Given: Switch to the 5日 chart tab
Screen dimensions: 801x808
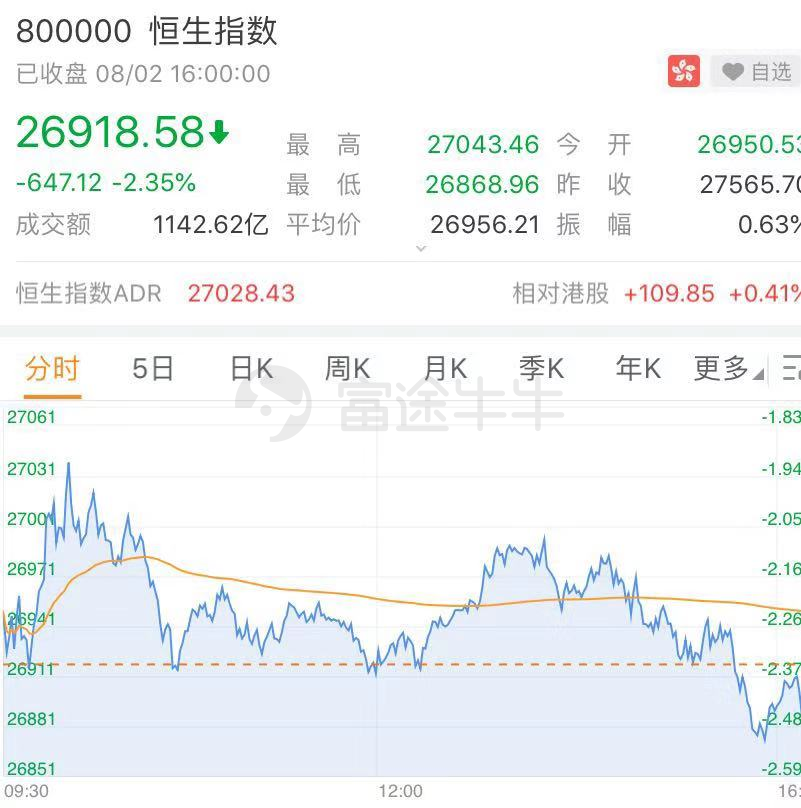Looking at the screenshot, I should 153,369.
